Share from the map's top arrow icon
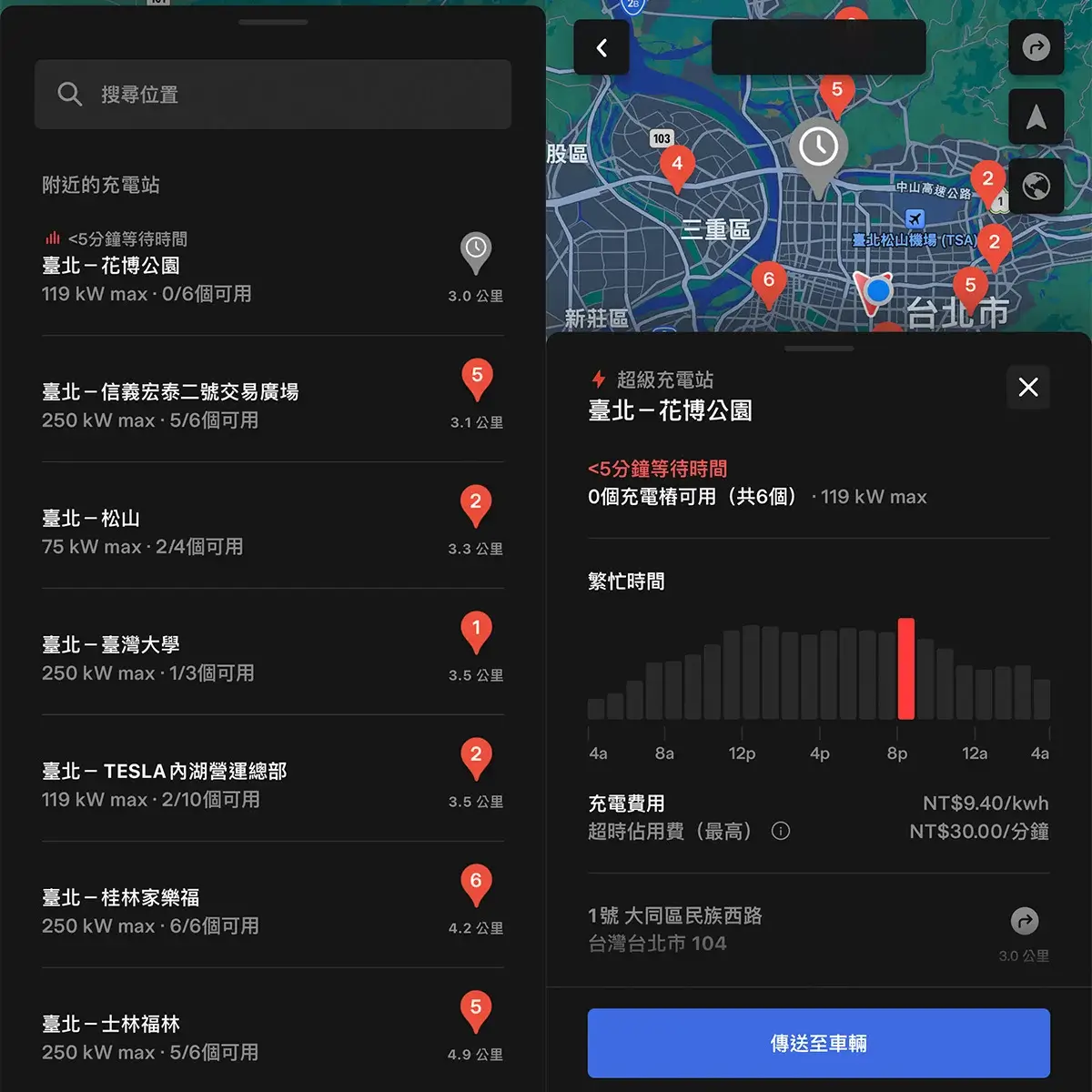Viewport: 1092px width, 1092px height. click(x=1036, y=47)
